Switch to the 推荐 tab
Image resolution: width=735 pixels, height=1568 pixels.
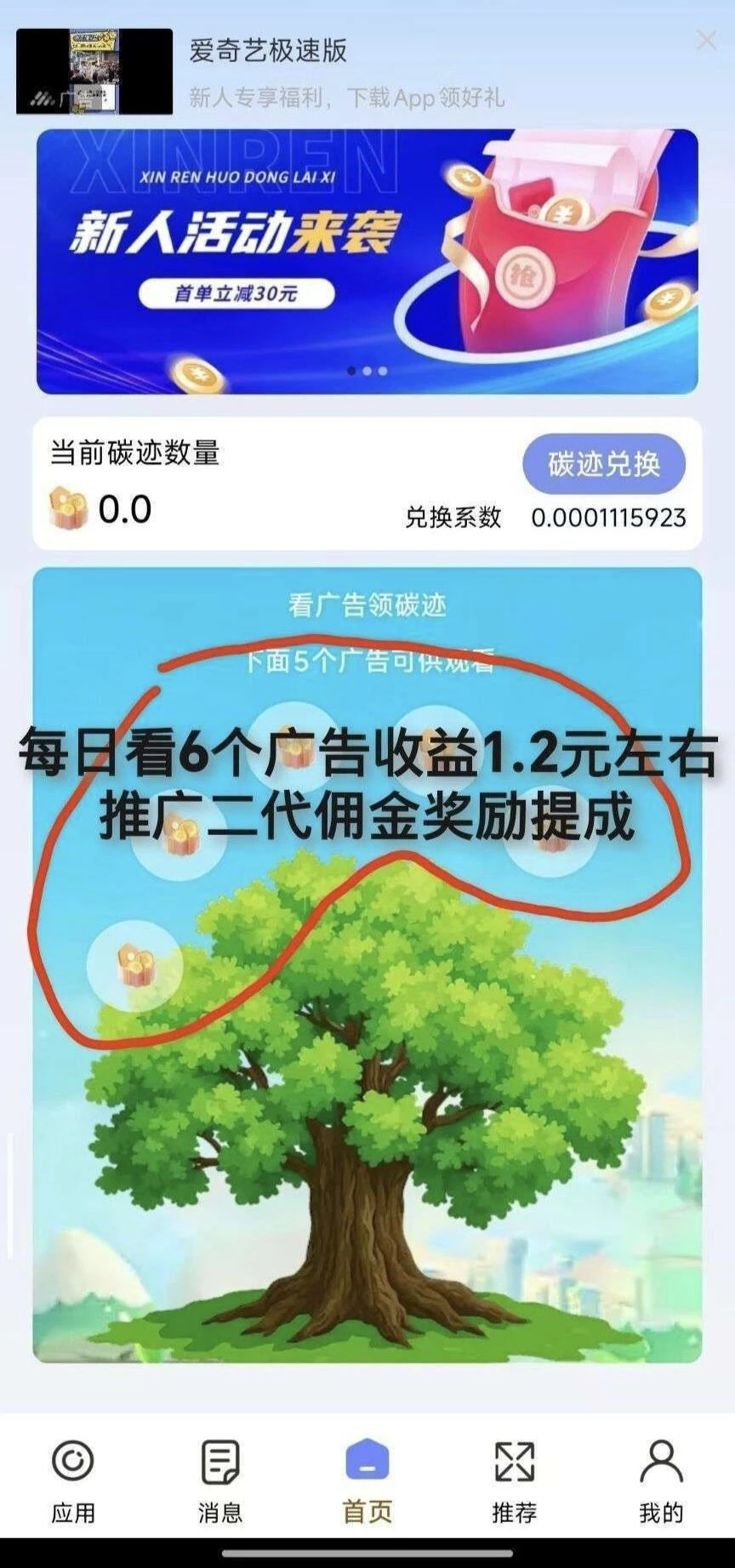(514, 1480)
